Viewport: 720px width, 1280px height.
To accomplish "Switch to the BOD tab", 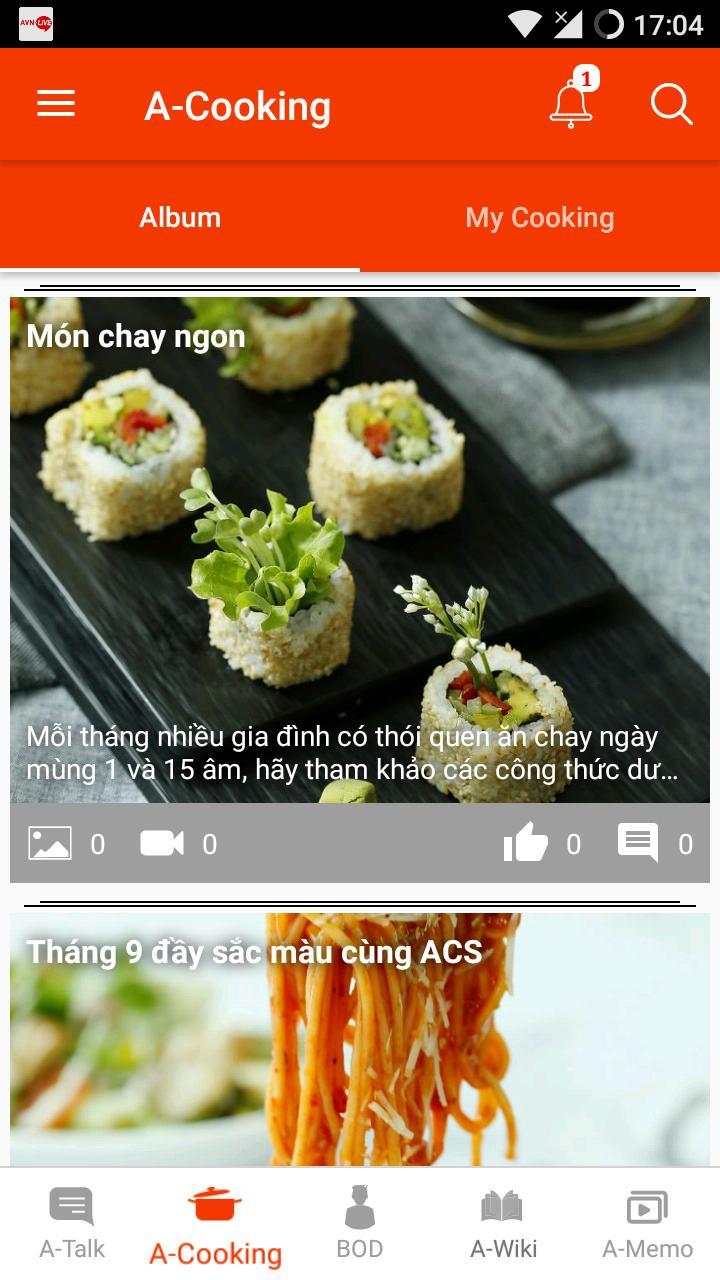I will (x=360, y=1223).
